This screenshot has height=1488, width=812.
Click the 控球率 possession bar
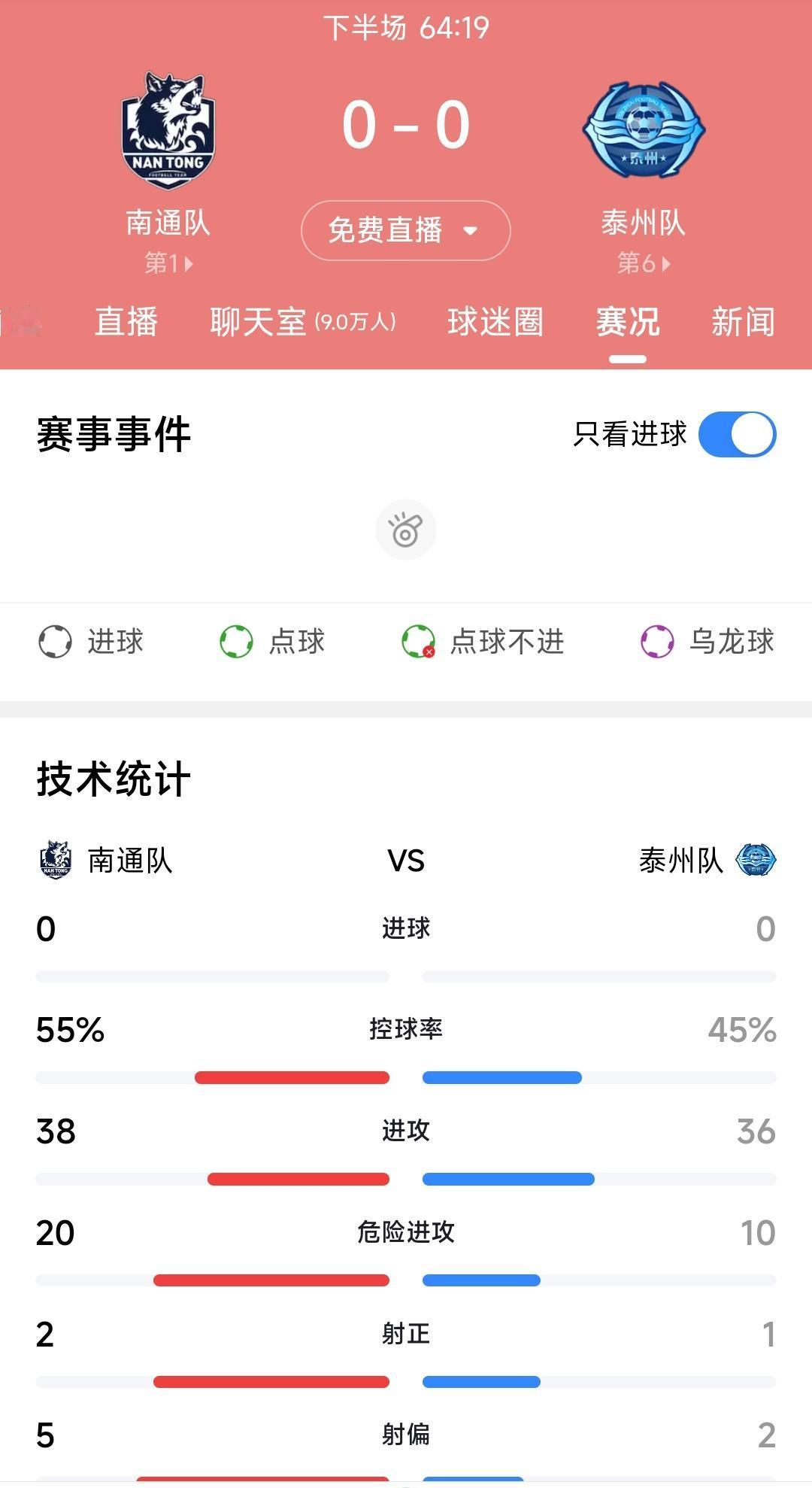point(406,1077)
